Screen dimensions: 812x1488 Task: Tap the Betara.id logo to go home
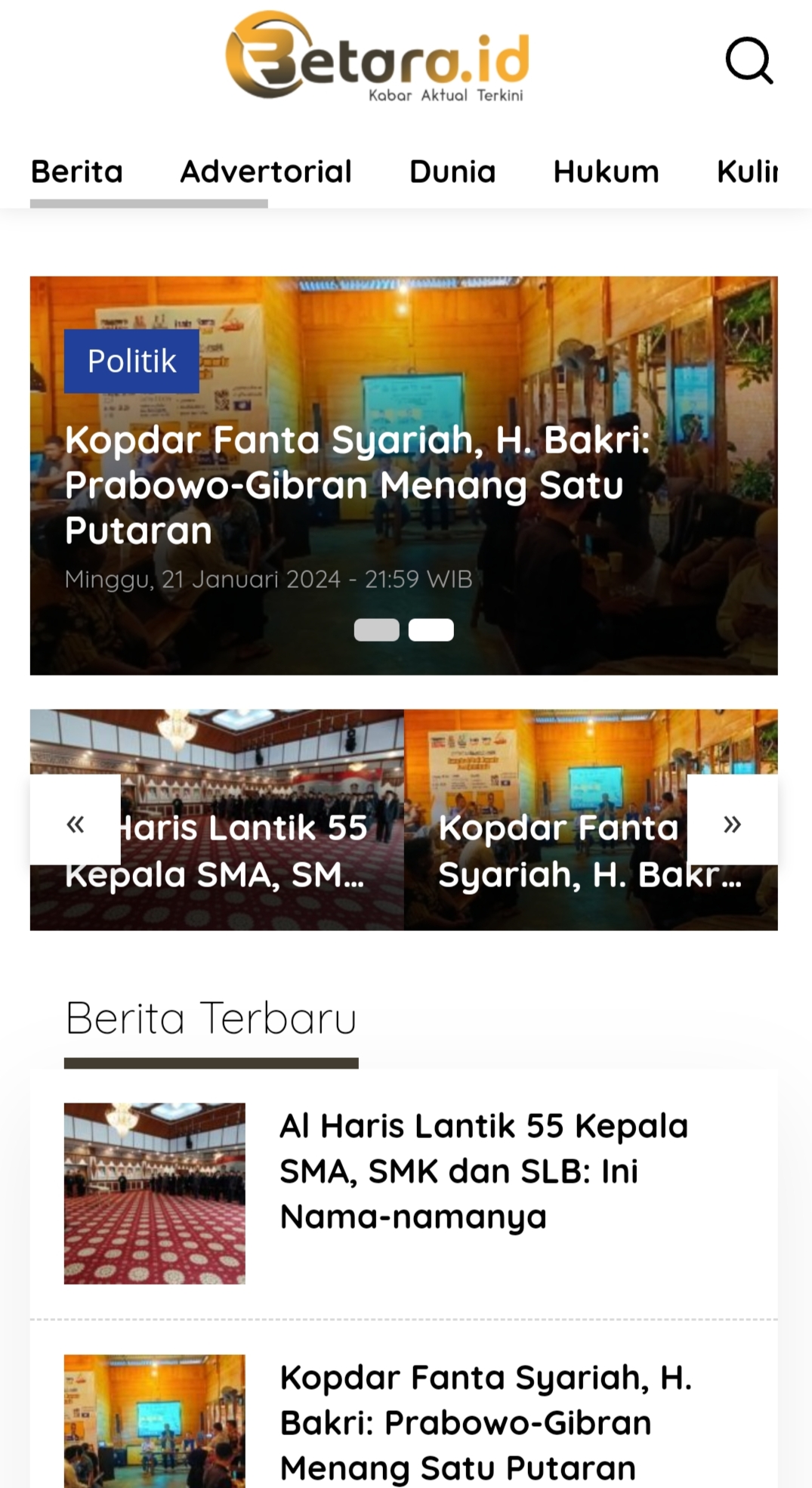(378, 57)
